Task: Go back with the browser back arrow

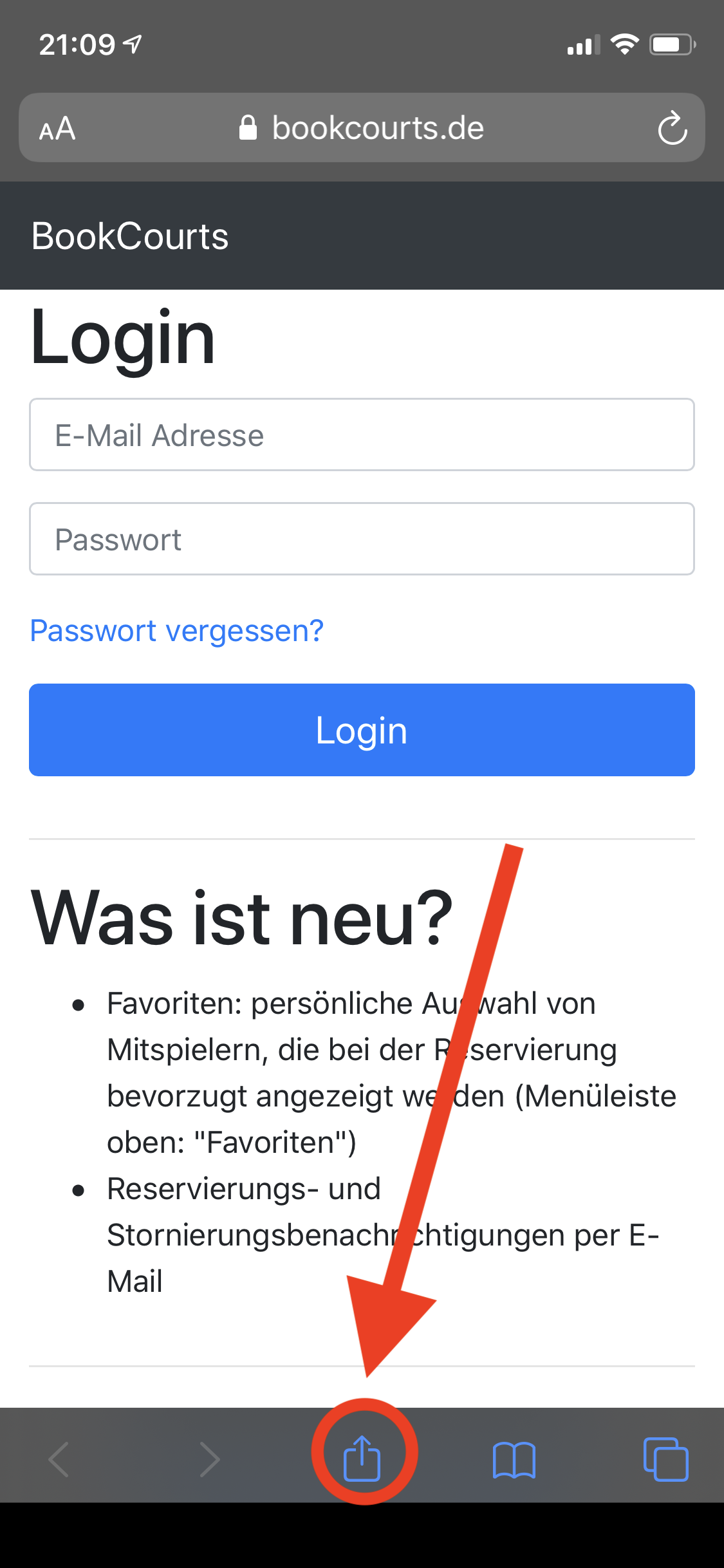Action: pos(59,1459)
